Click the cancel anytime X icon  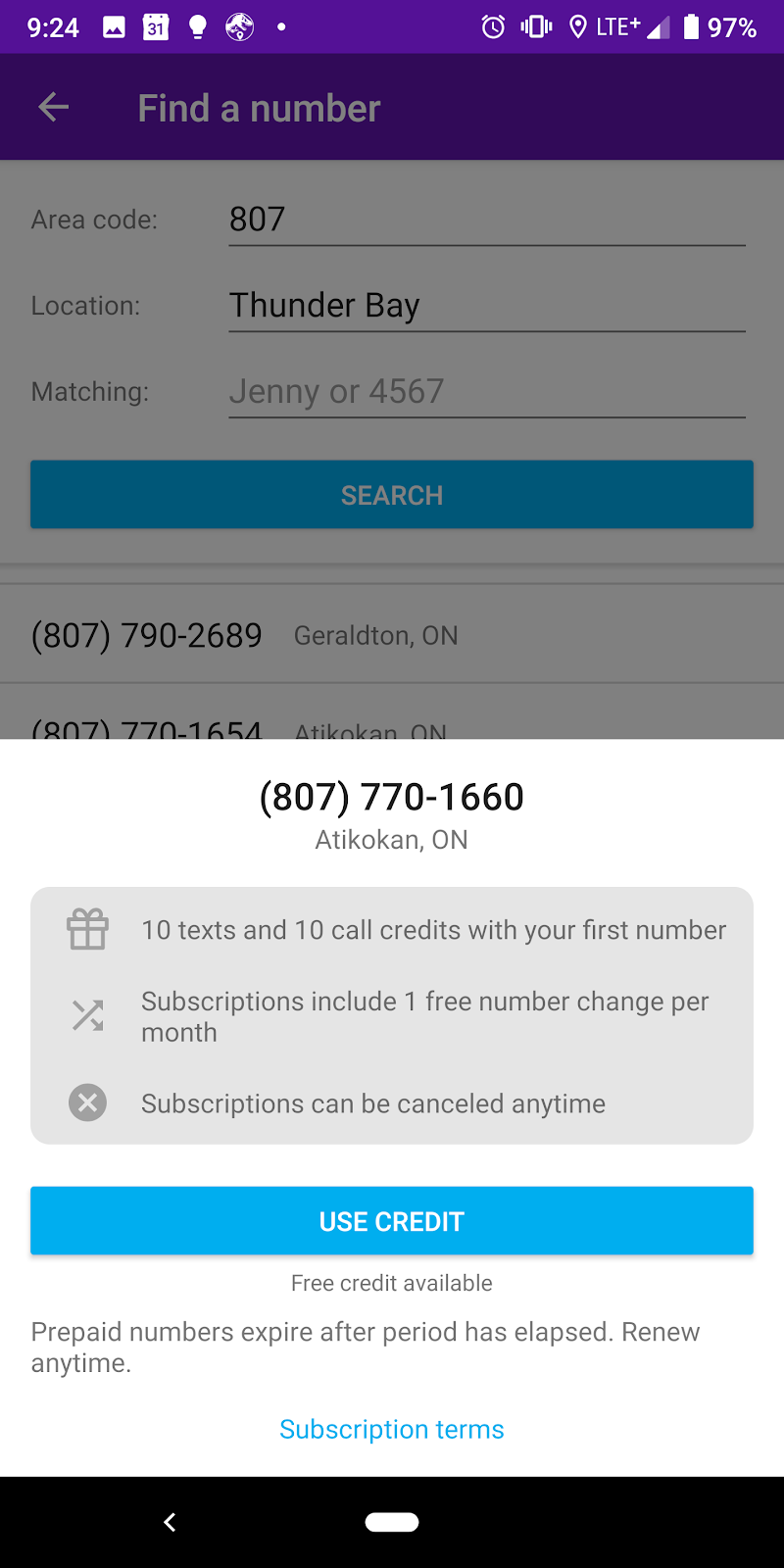click(x=87, y=1102)
